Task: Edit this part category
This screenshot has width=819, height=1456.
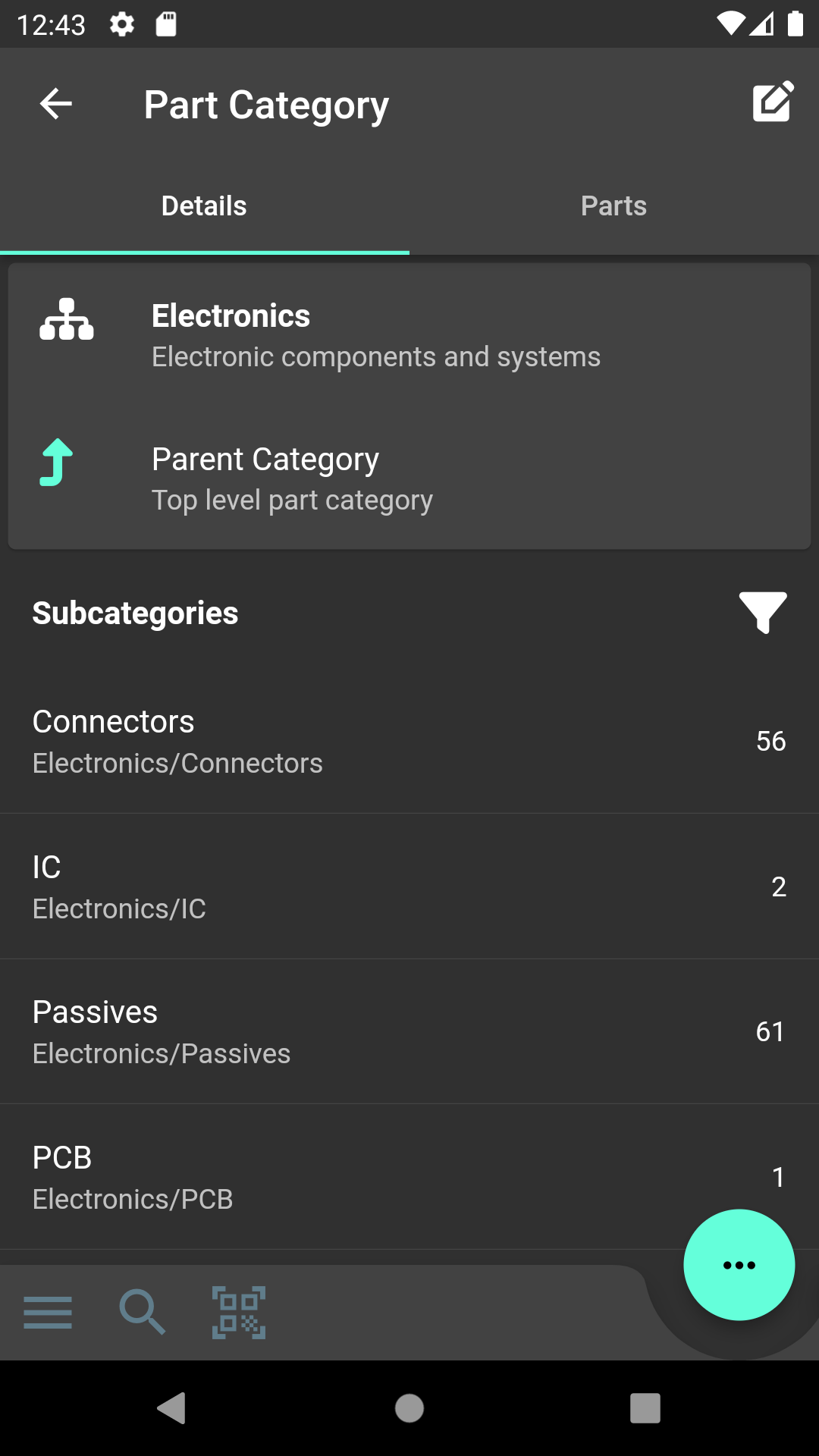Action: [x=773, y=102]
